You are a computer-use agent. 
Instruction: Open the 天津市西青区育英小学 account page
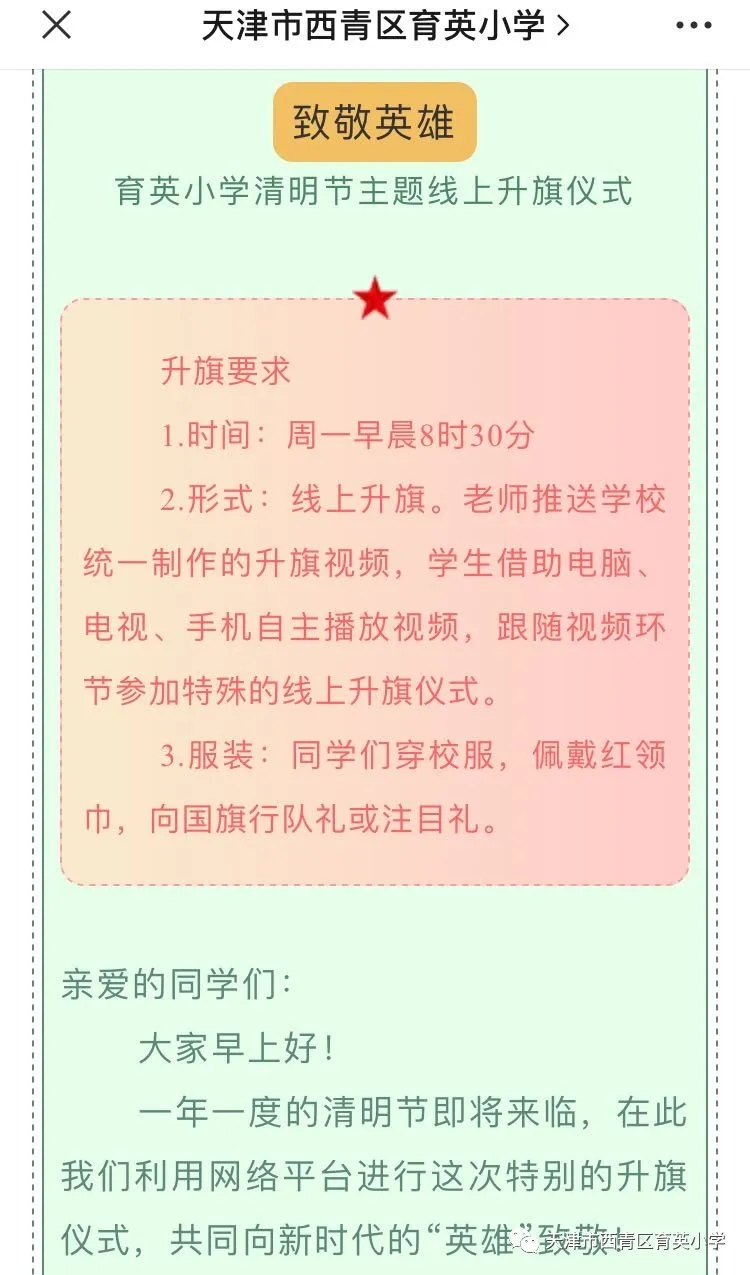click(x=385, y=26)
